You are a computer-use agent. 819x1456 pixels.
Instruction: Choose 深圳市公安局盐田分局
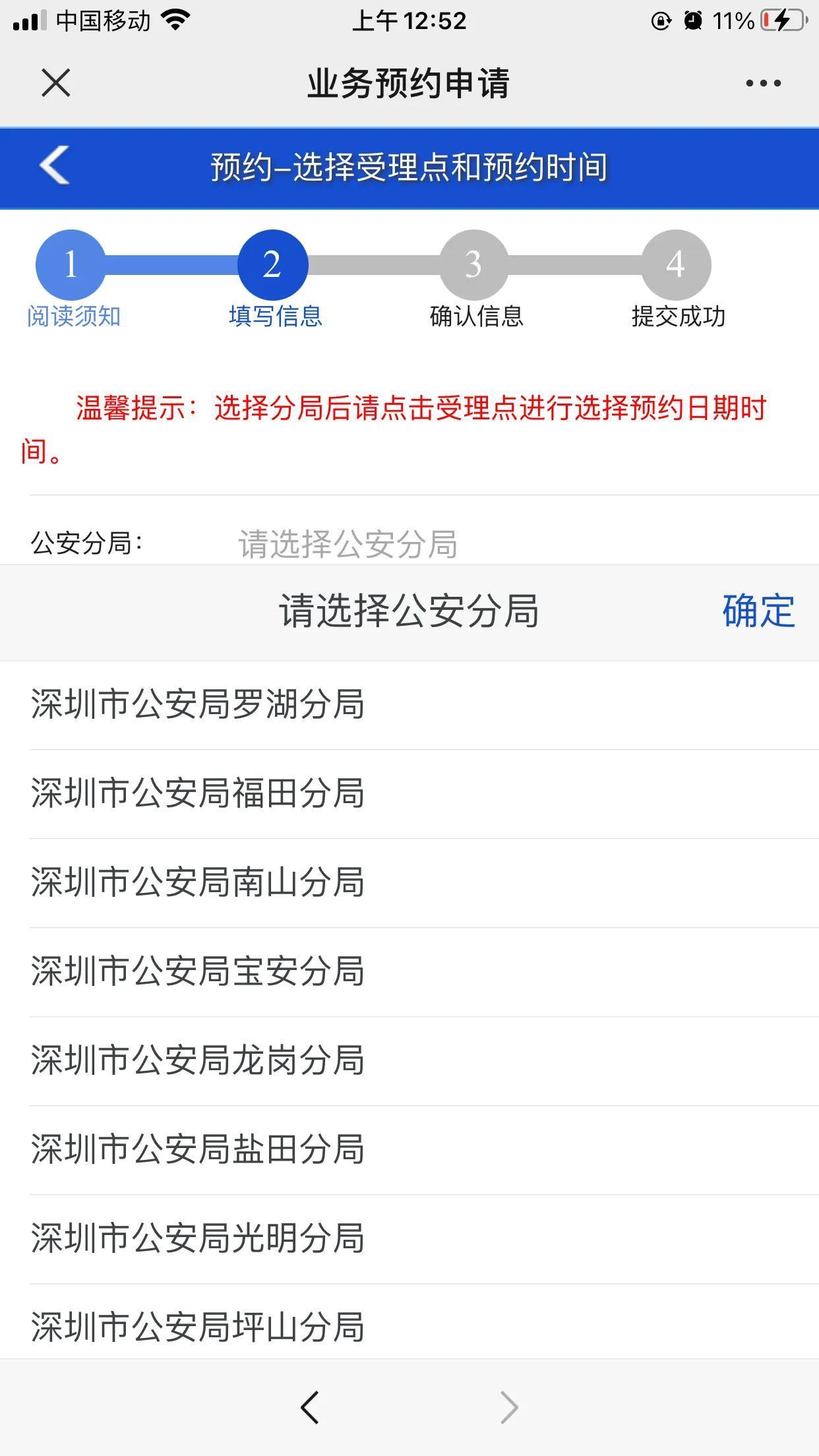(x=409, y=1150)
